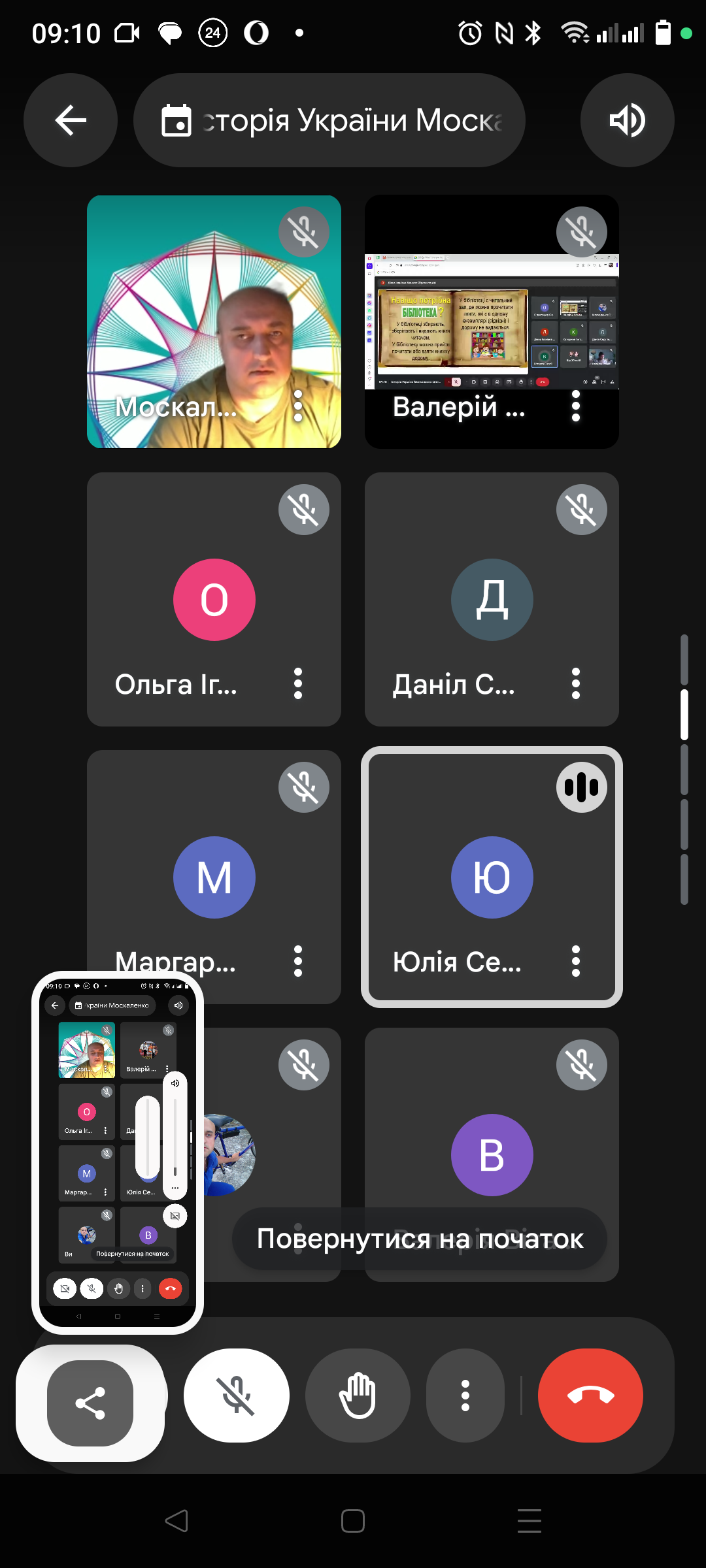This screenshot has height=1568, width=706.
Task: Switch the audio output speaker
Action: pos(627,120)
